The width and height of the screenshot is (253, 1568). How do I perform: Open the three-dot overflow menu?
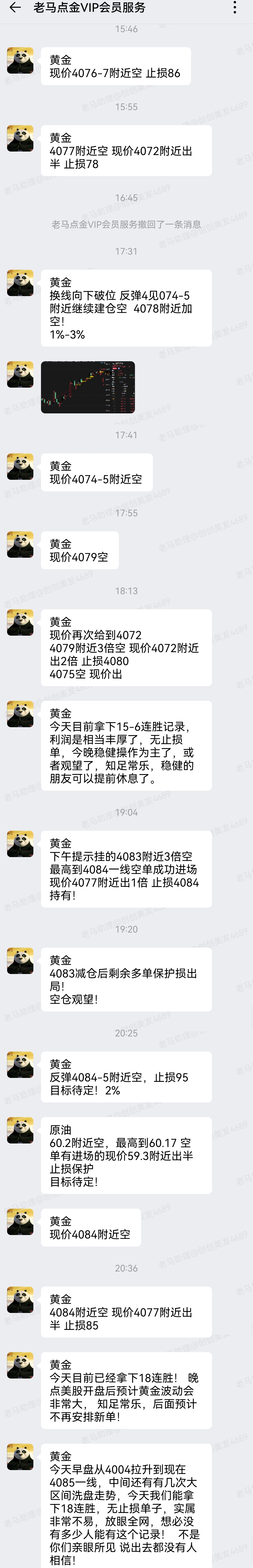click(235, 8)
